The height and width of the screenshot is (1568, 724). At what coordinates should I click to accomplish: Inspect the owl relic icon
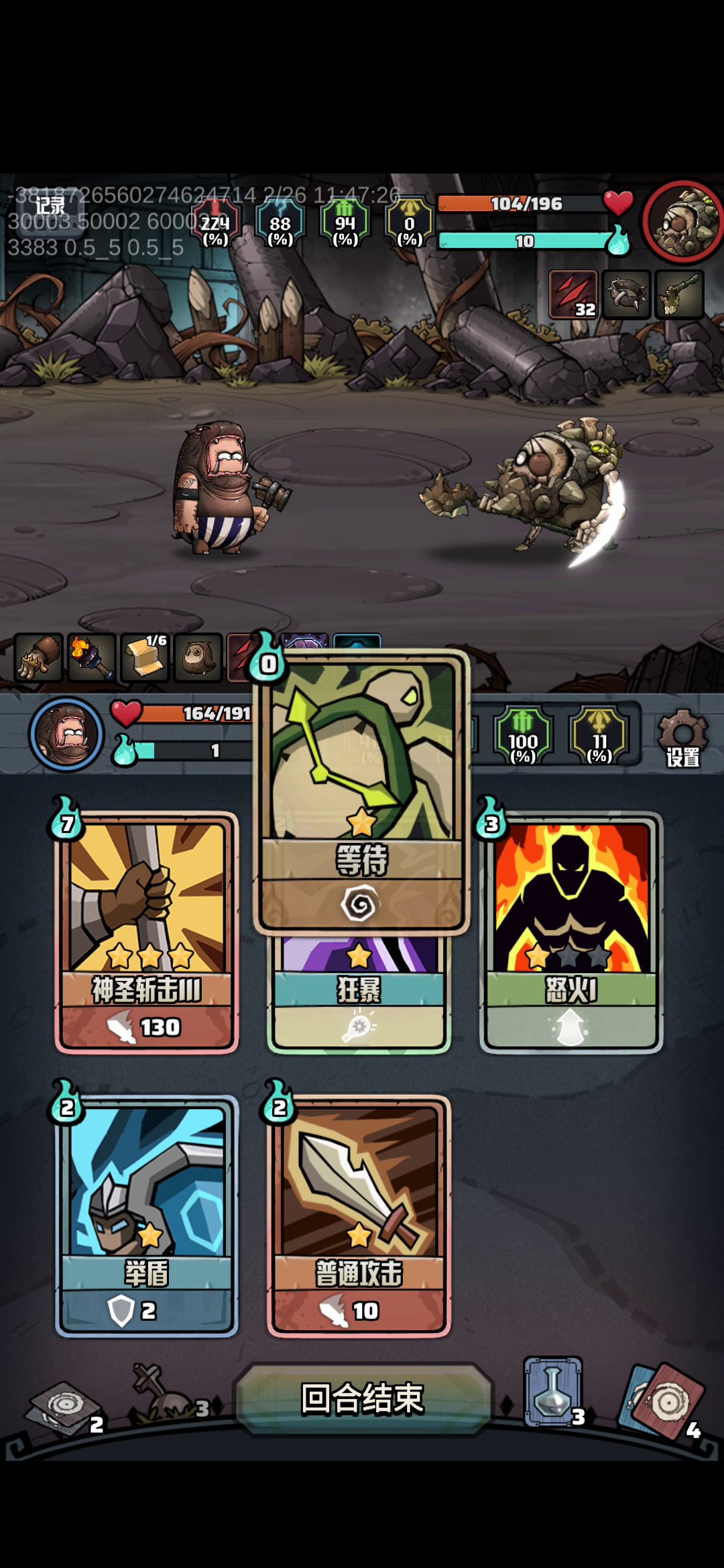pyautogui.click(x=198, y=657)
